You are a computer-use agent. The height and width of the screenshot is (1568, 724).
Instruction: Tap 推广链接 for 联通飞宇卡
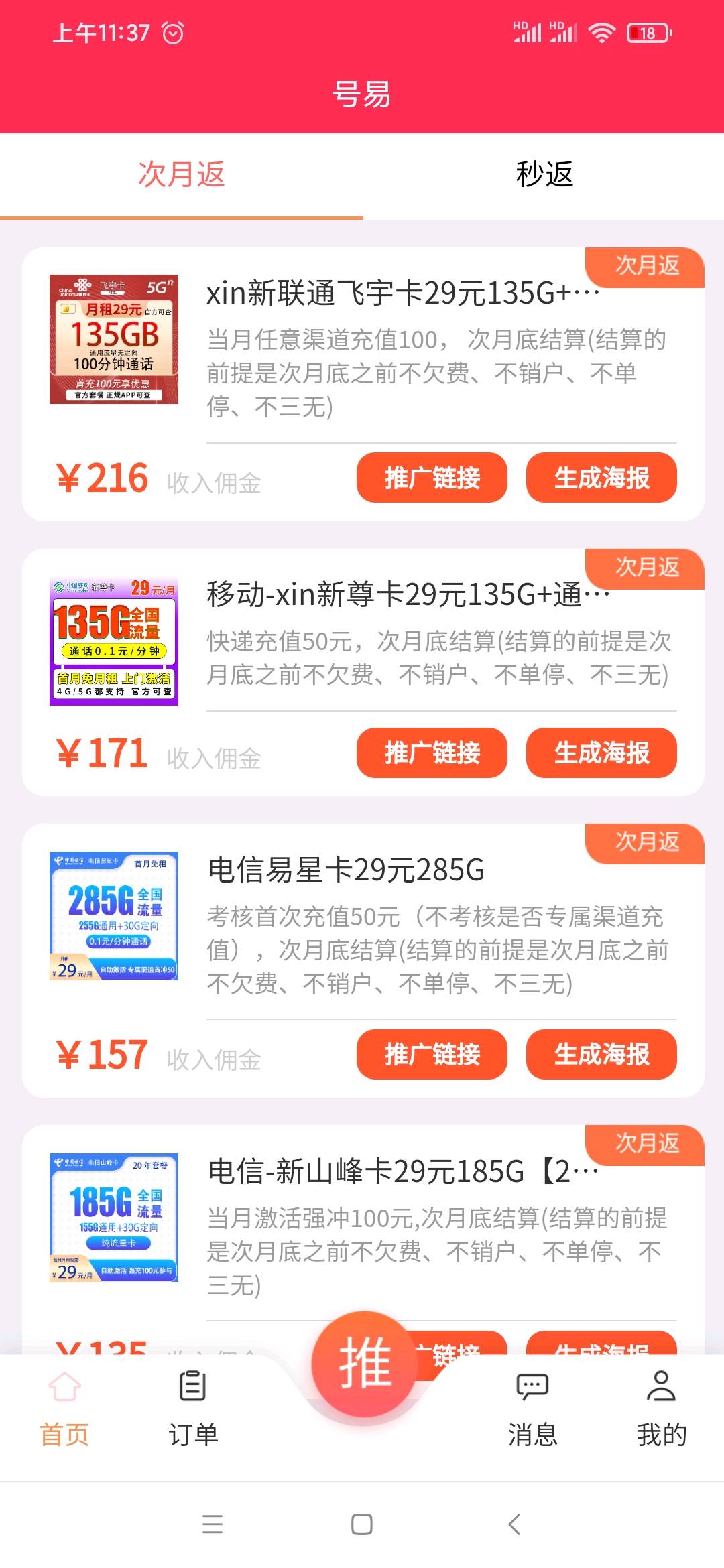click(432, 478)
